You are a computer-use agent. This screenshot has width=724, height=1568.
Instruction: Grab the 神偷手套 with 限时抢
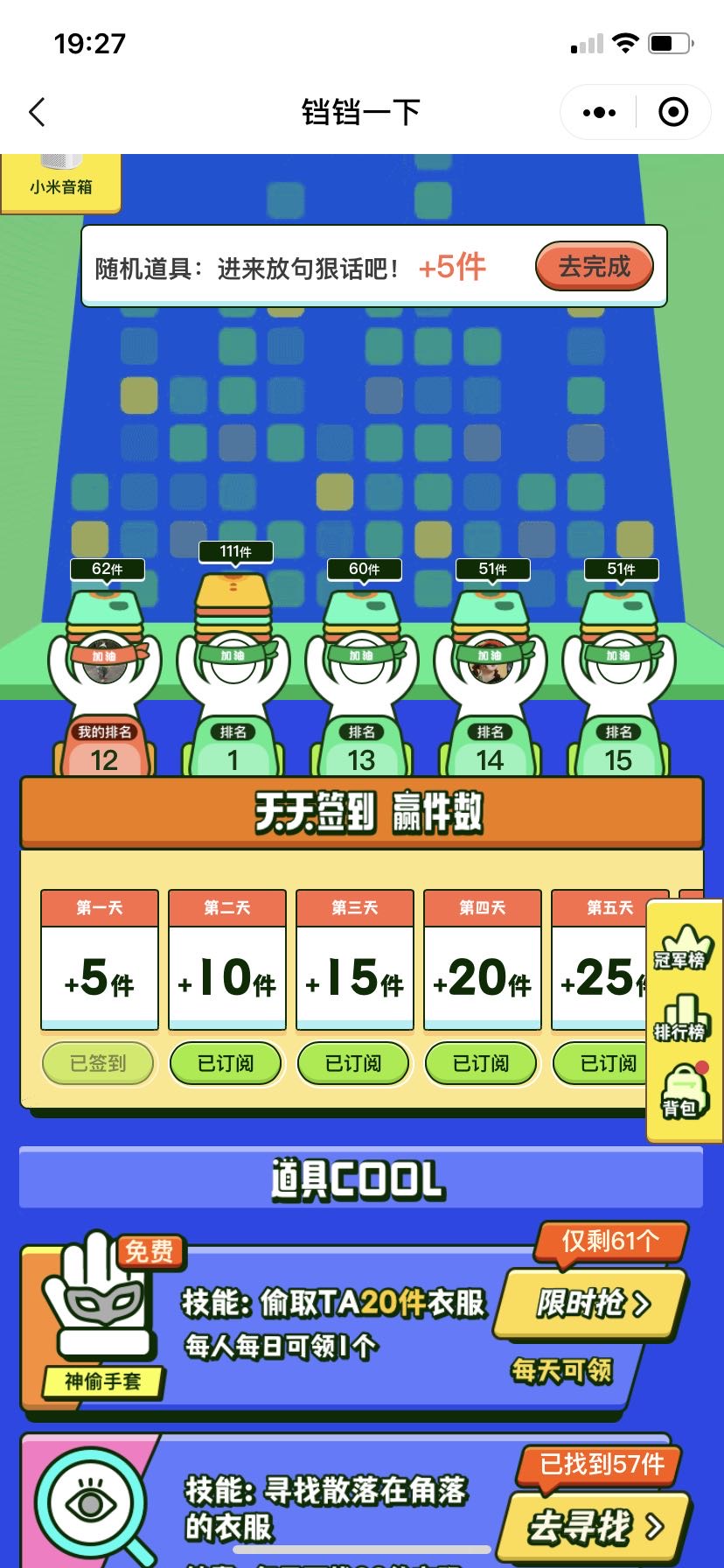click(590, 1304)
